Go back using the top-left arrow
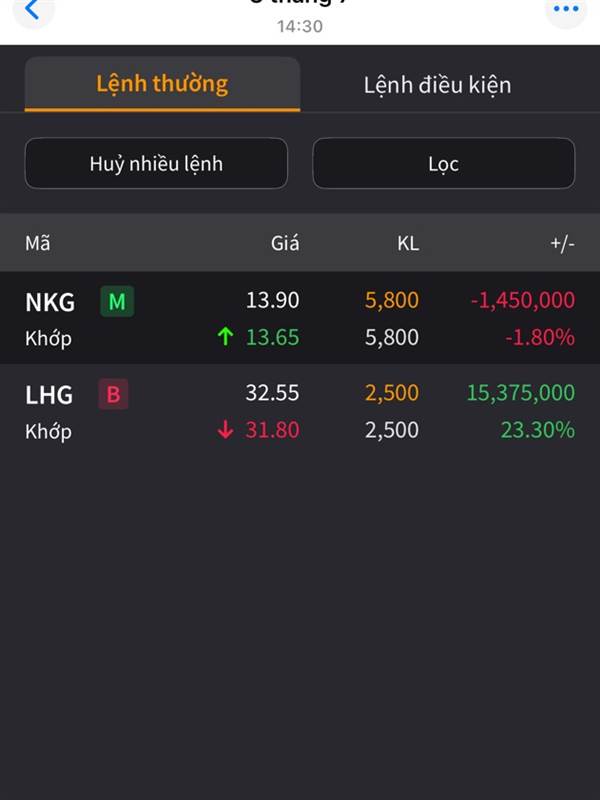This screenshot has height=800, width=600. tap(32, 10)
